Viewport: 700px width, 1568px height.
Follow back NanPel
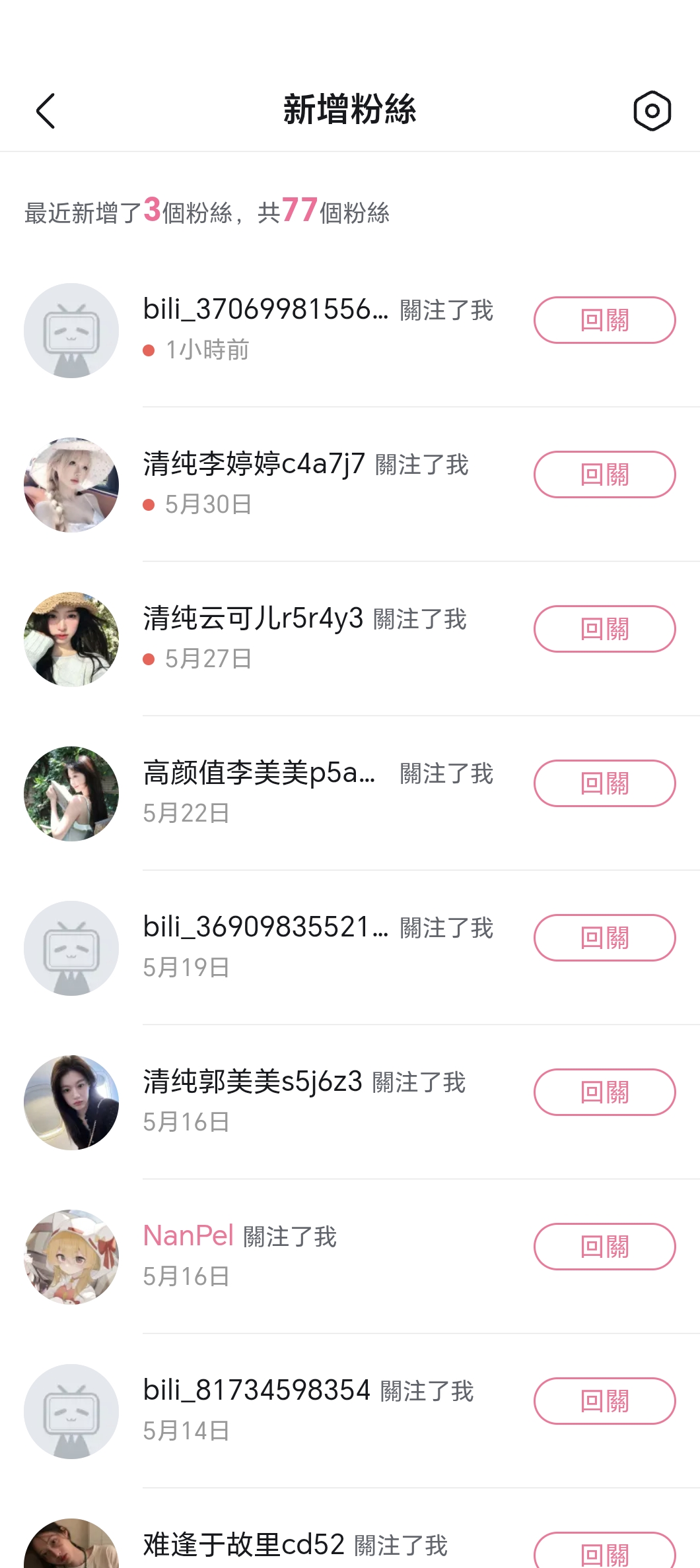(x=604, y=1247)
